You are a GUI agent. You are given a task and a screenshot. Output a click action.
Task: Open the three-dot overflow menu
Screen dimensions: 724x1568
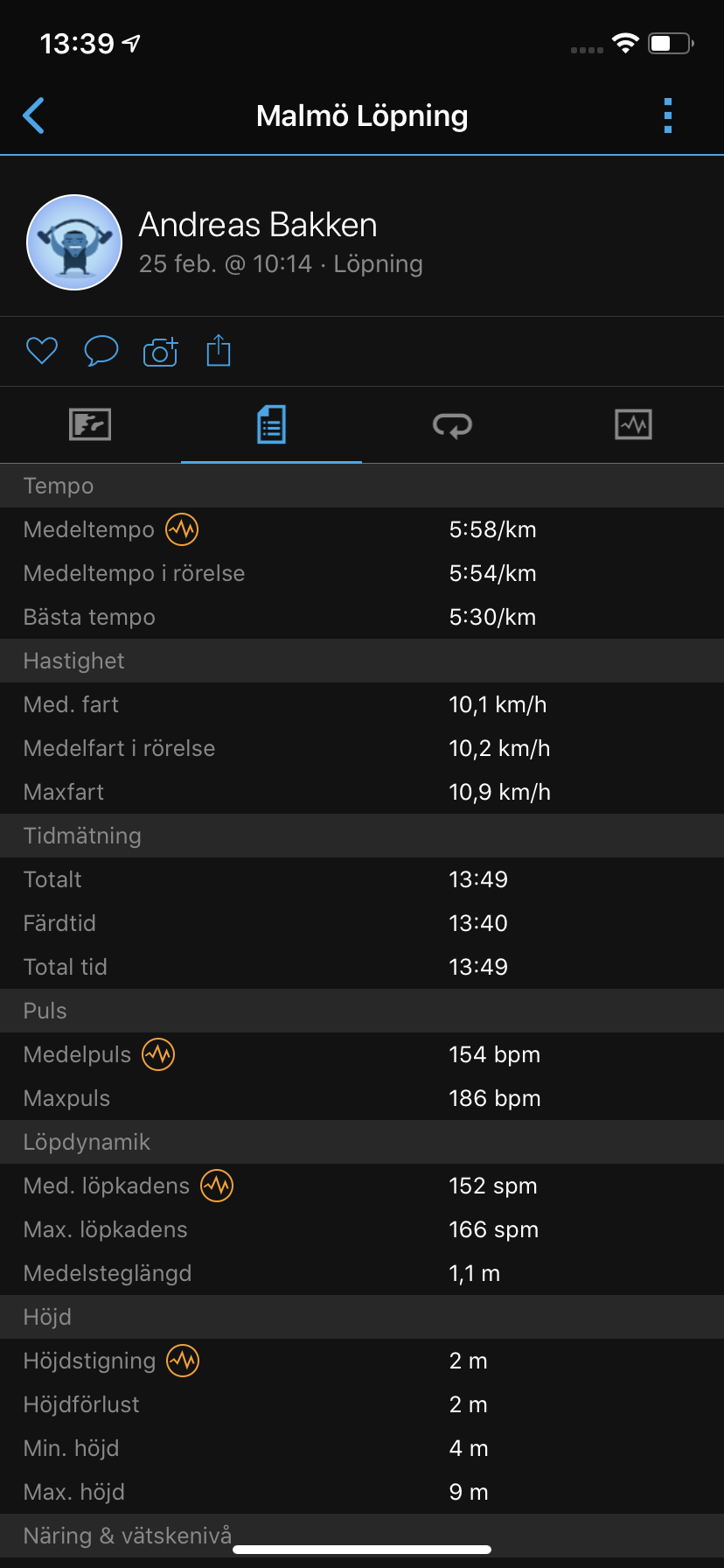point(668,115)
